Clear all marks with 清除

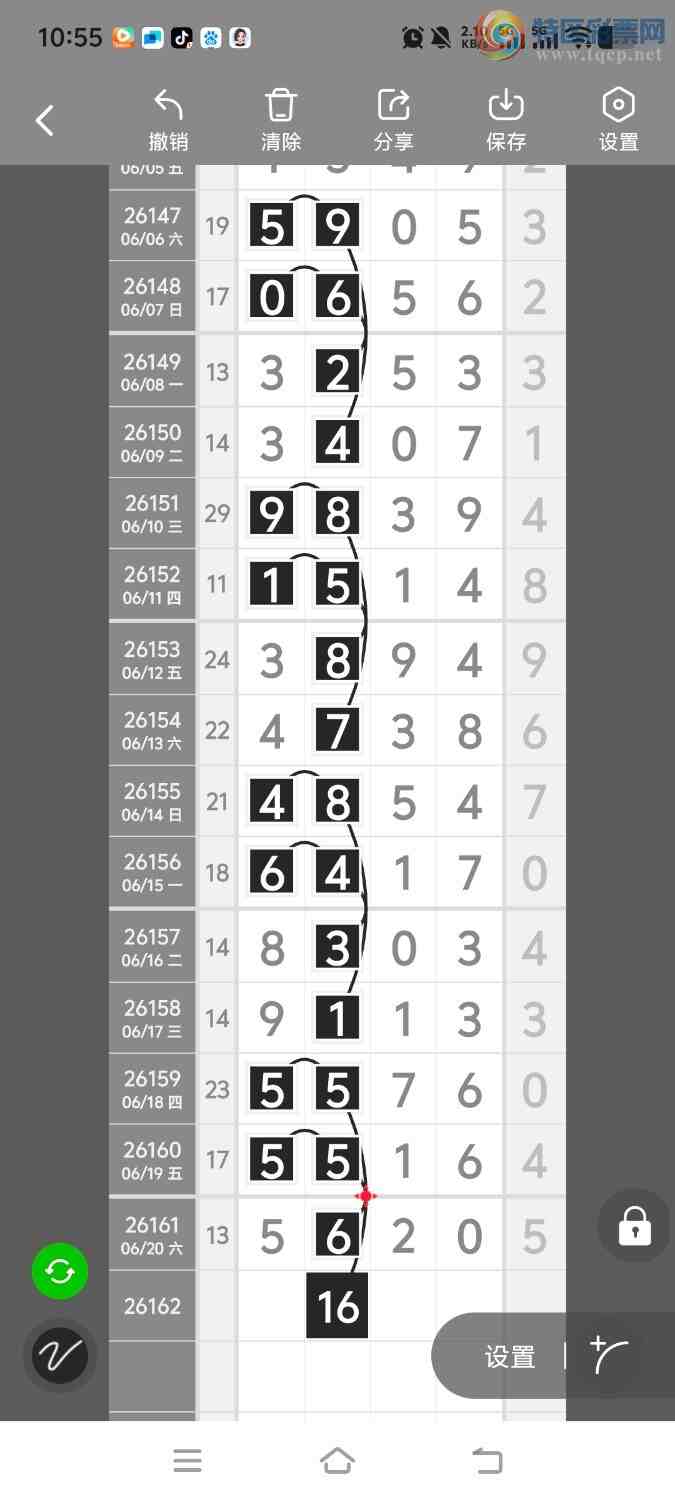(x=281, y=120)
